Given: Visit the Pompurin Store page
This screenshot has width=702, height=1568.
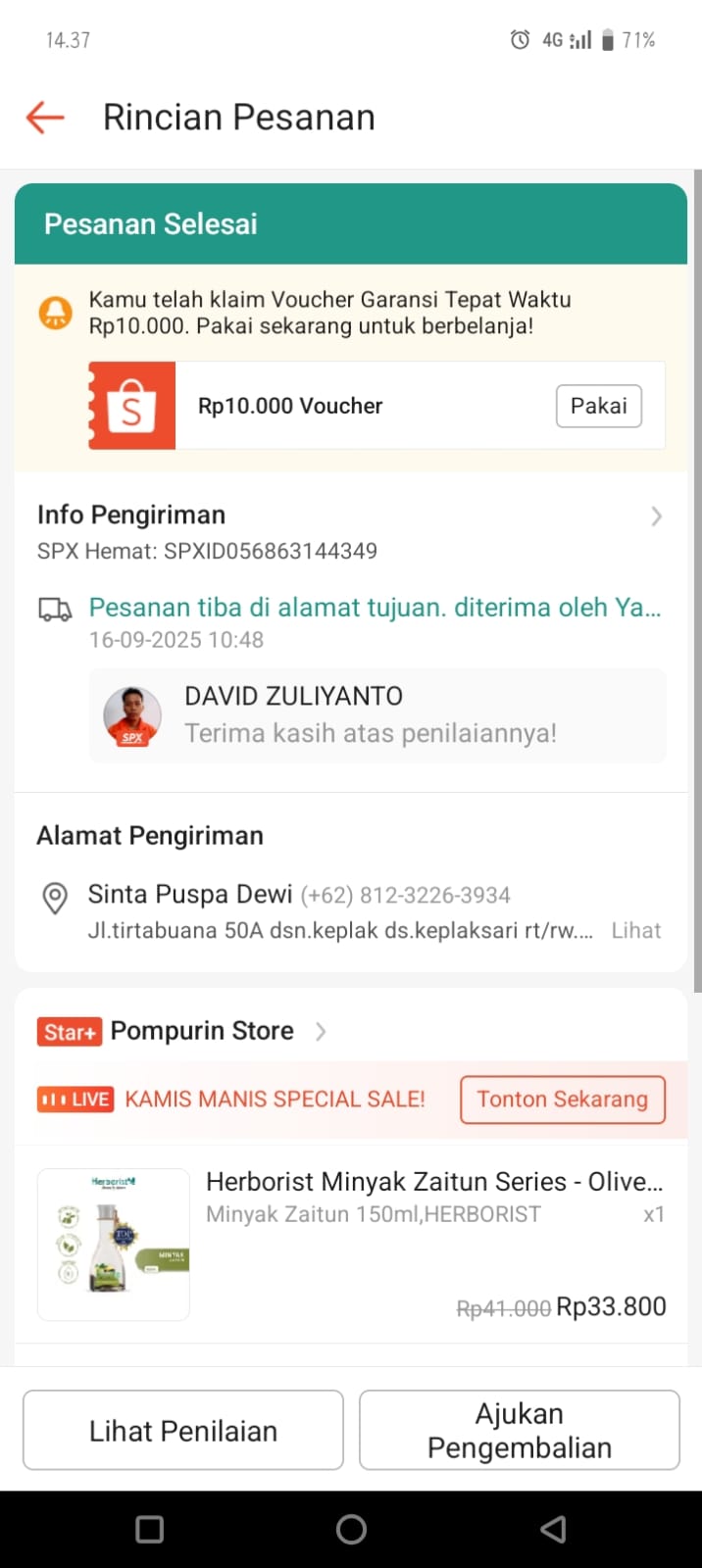Looking at the screenshot, I should pos(202,1031).
